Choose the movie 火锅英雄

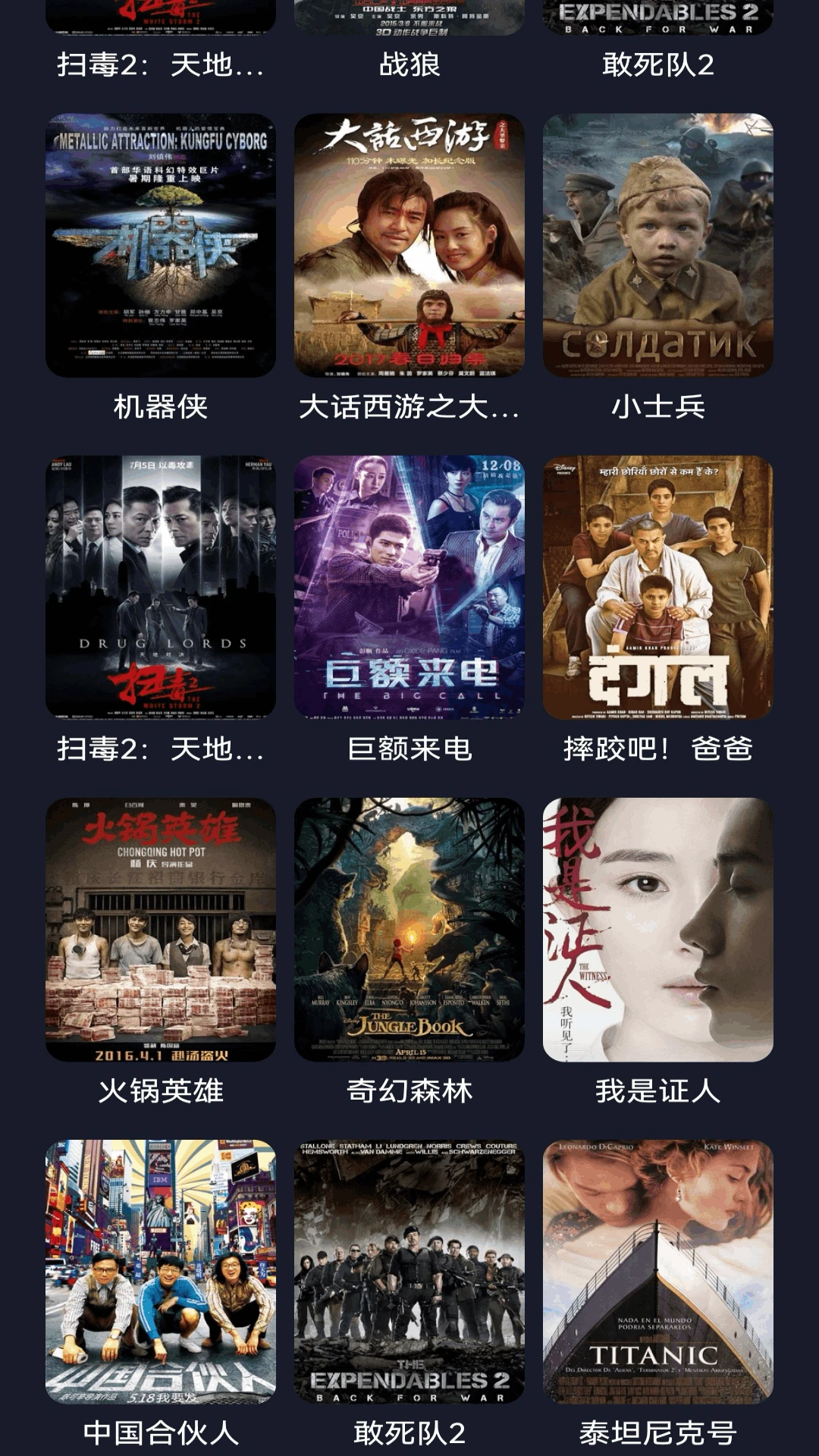[x=161, y=929]
